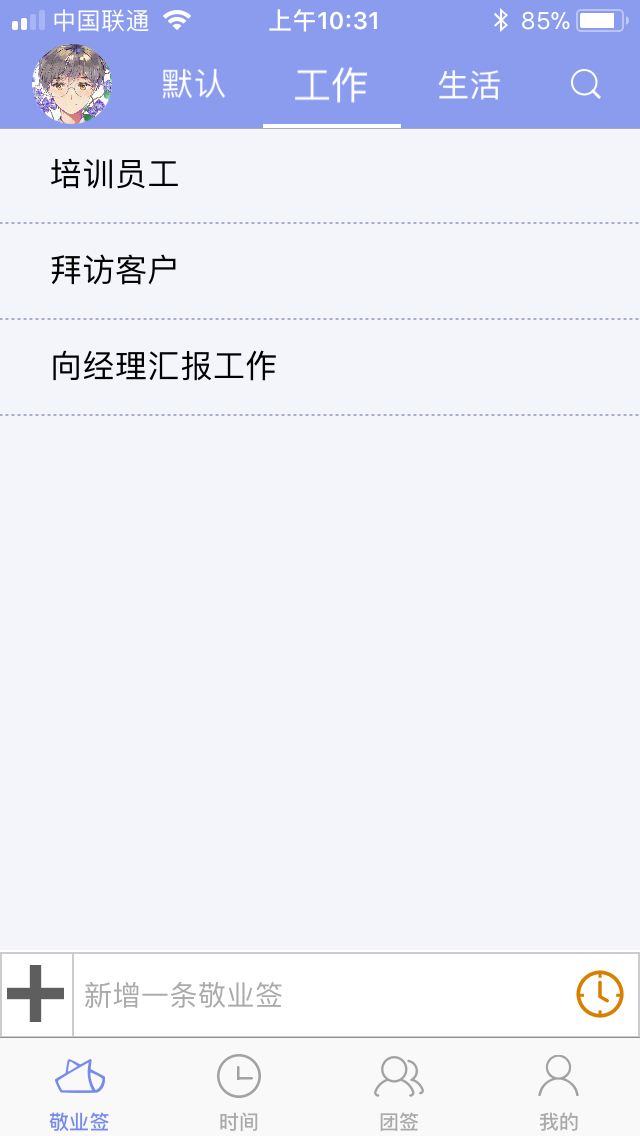
Task: Set a reminder with the orange clock icon
Action: pos(600,994)
